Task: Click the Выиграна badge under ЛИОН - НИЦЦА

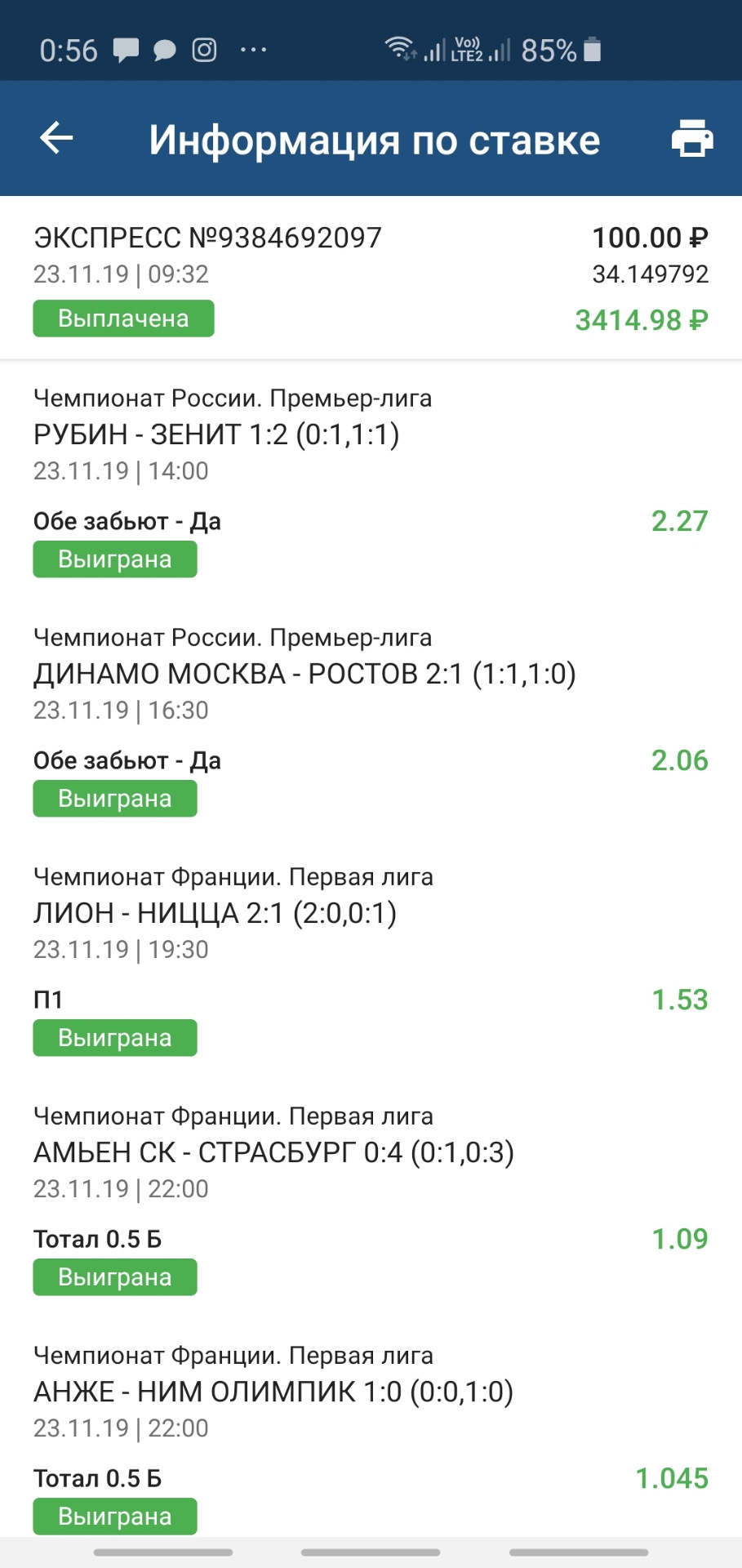Action: [114, 1037]
